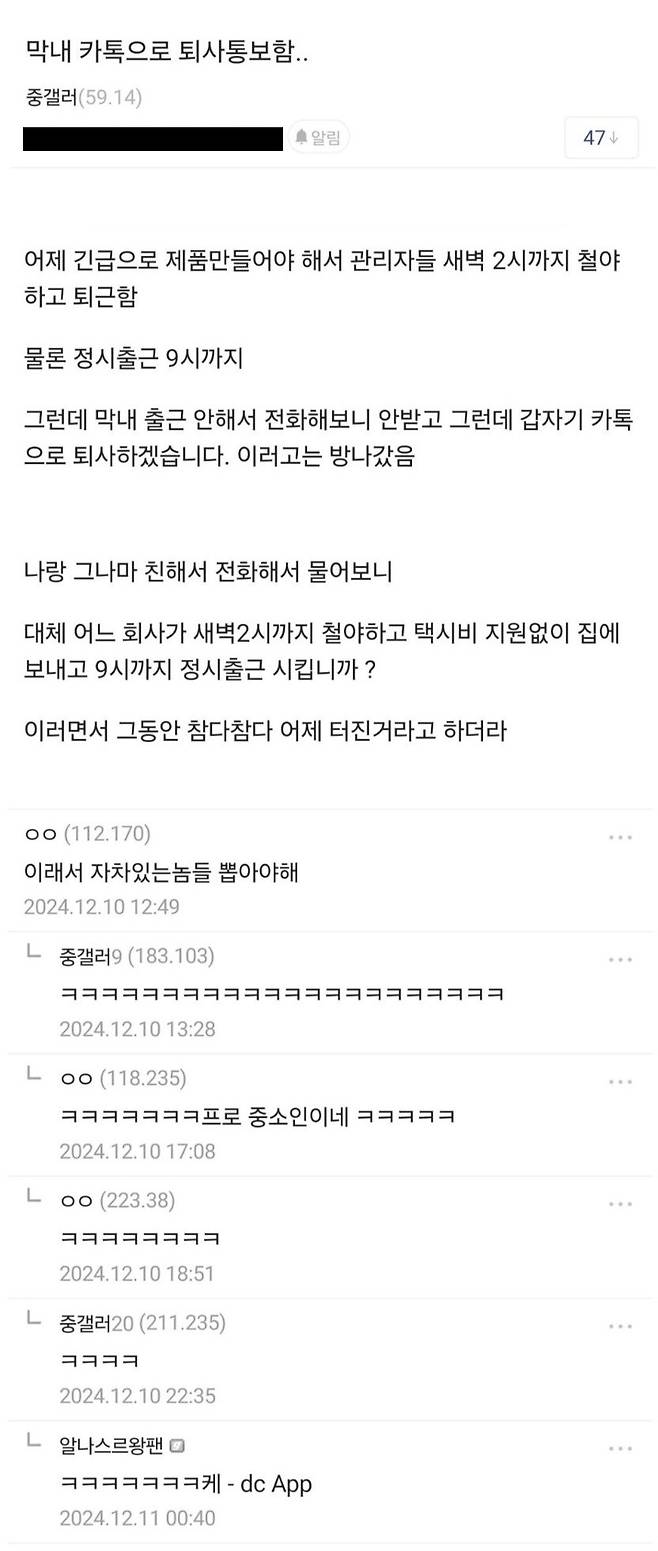Open options for the 중갤러9 reply
This screenshot has height=1551, width=658.
point(620,959)
